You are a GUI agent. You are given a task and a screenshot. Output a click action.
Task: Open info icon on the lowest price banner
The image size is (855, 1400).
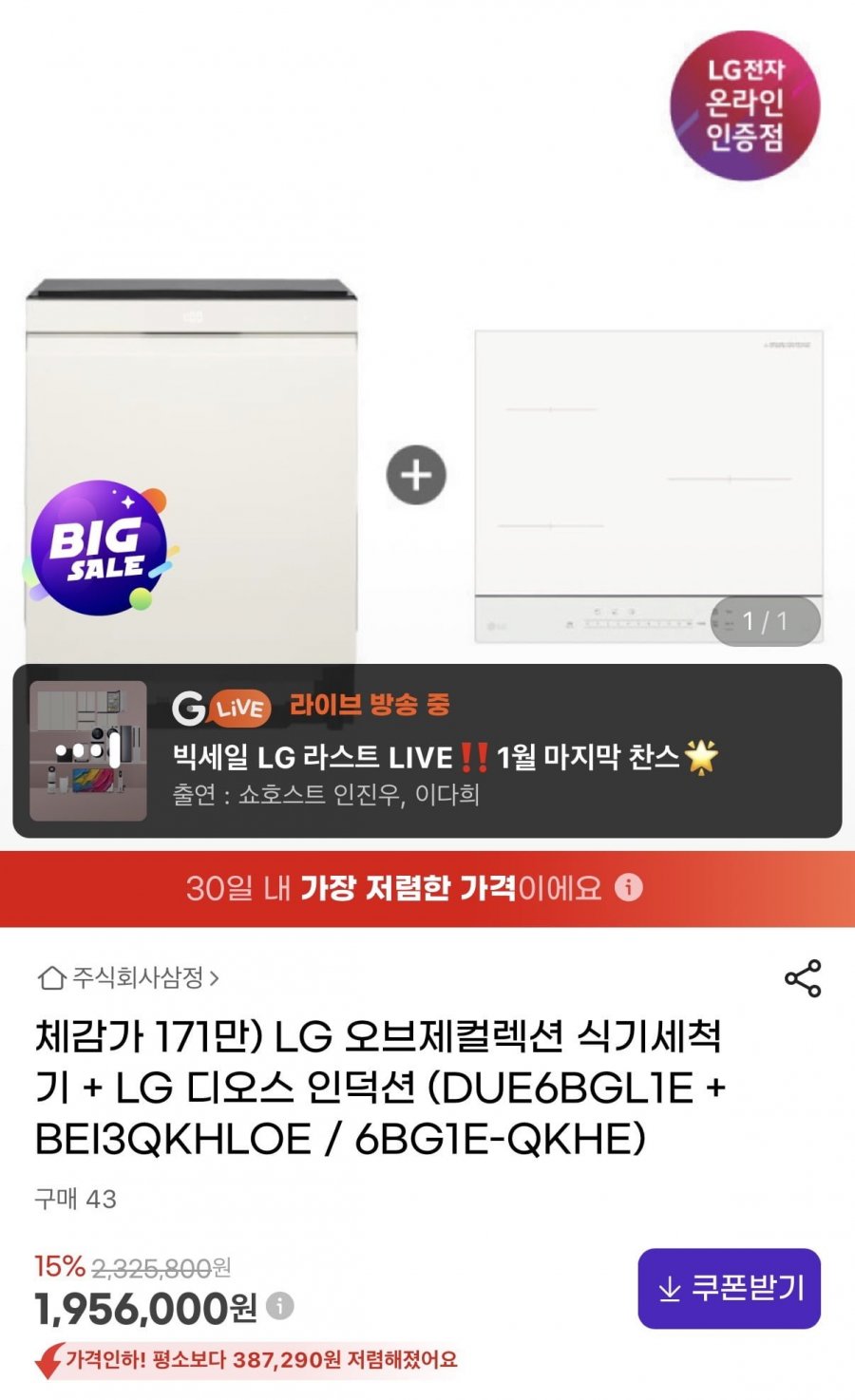click(x=629, y=887)
